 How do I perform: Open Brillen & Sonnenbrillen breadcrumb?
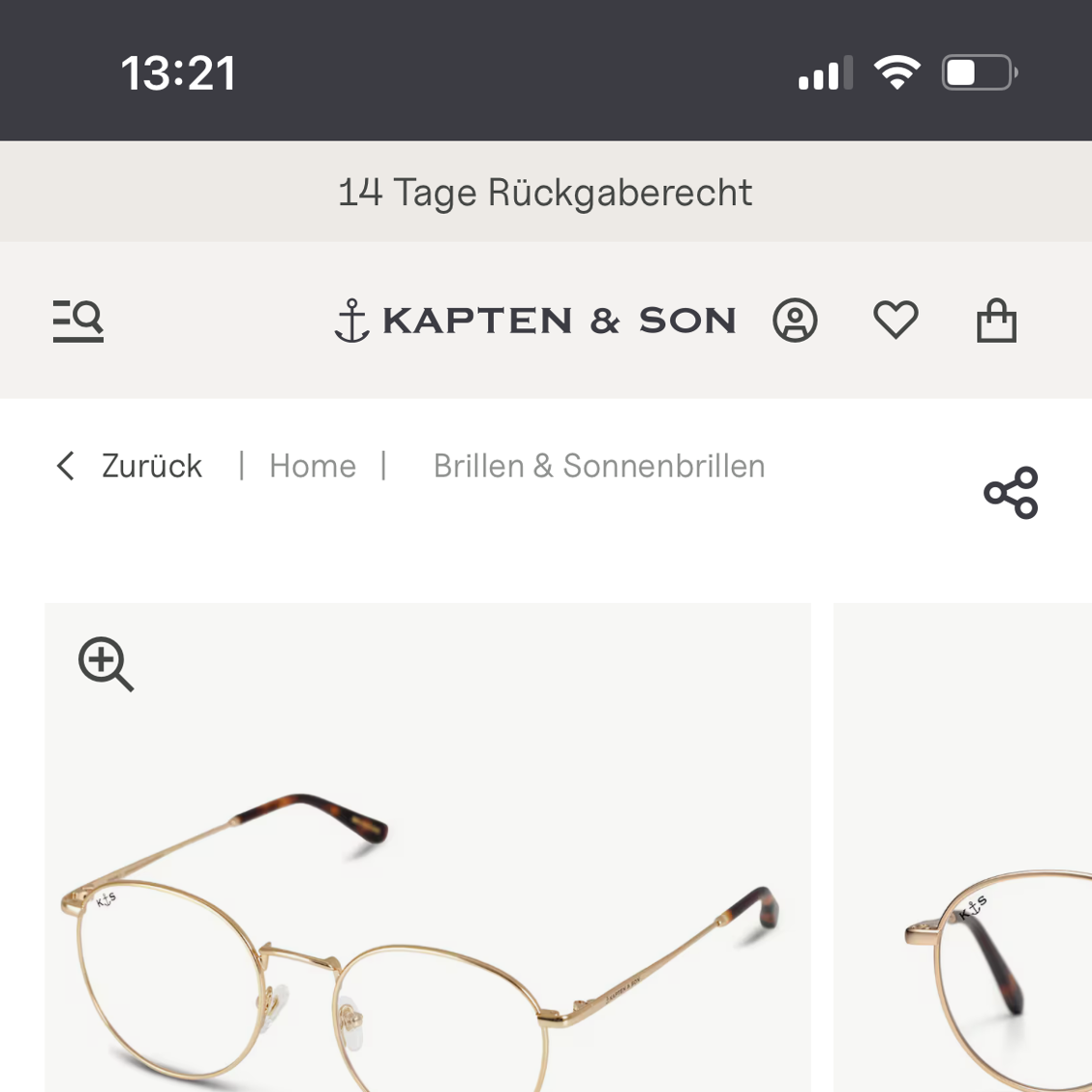[x=598, y=467]
